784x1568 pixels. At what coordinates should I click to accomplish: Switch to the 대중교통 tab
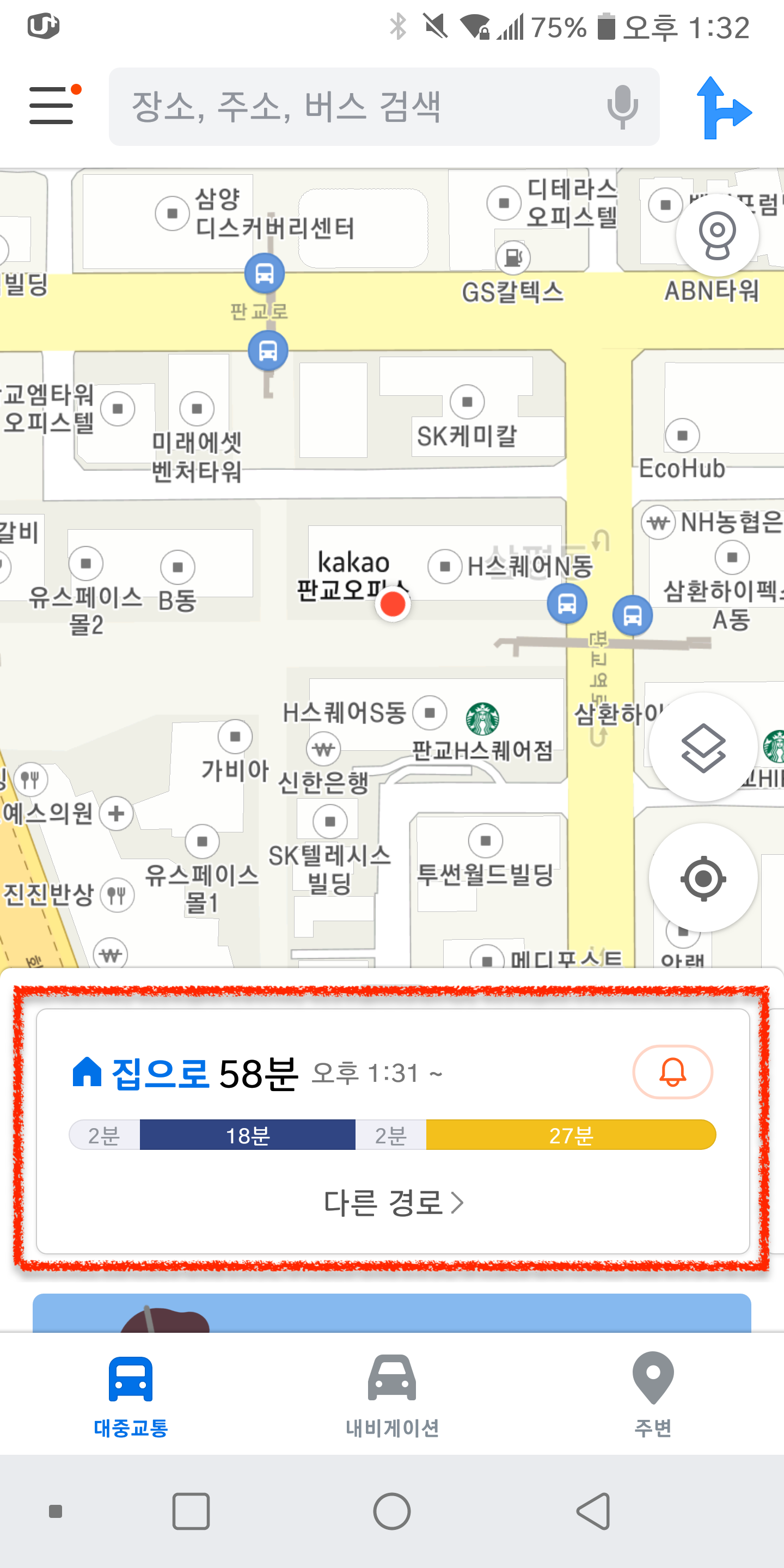pyautogui.click(x=130, y=1395)
